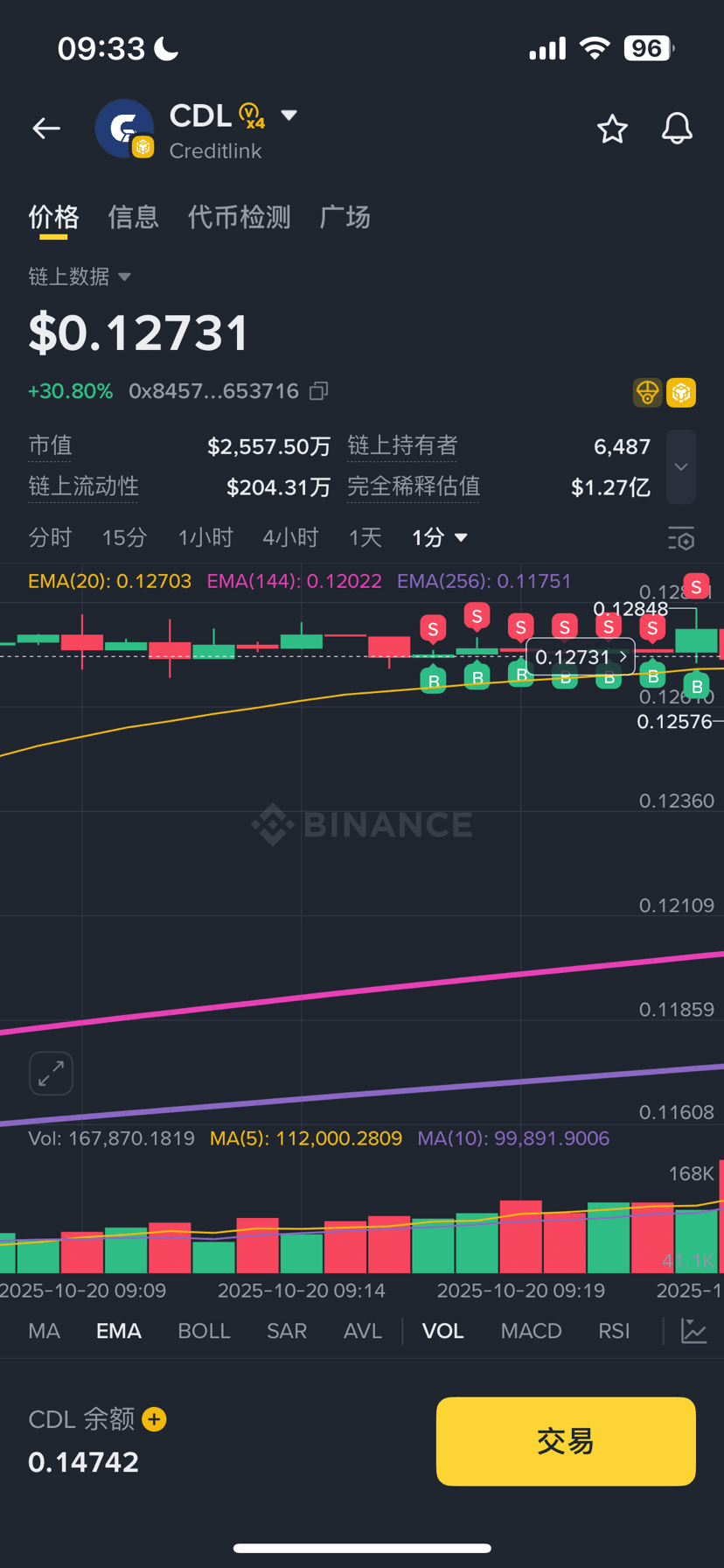The width and height of the screenshot is (724, 1568).
Task: Open the 链上数据 dropdown
Action: tap(80, 276)
